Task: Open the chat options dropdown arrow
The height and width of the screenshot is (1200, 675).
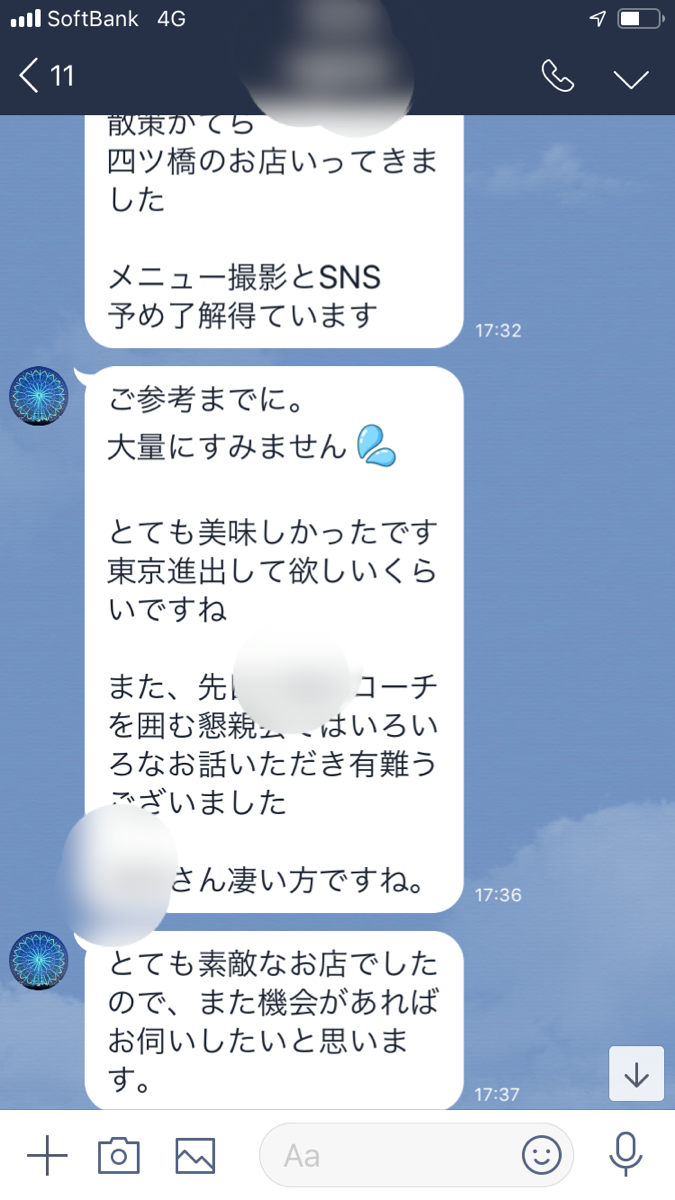Action: point(631,78)
